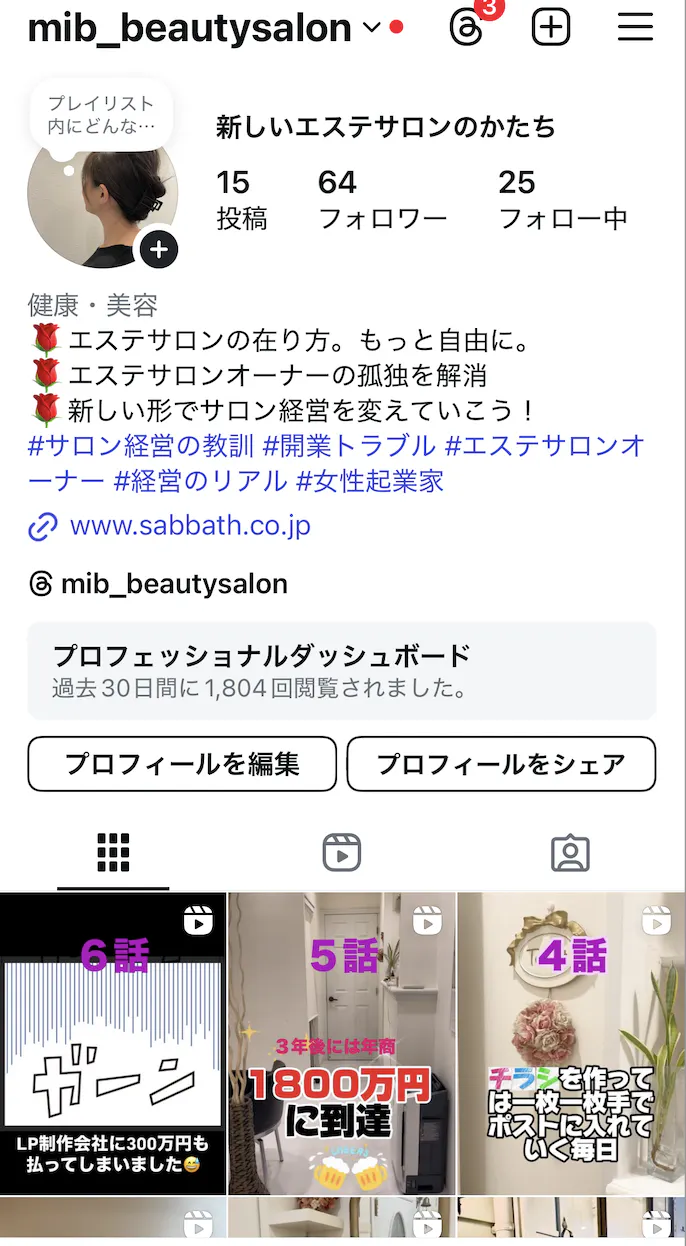Open the hamburger settings menu
This screenshot has height=1246, width=686.
(635, 27)
